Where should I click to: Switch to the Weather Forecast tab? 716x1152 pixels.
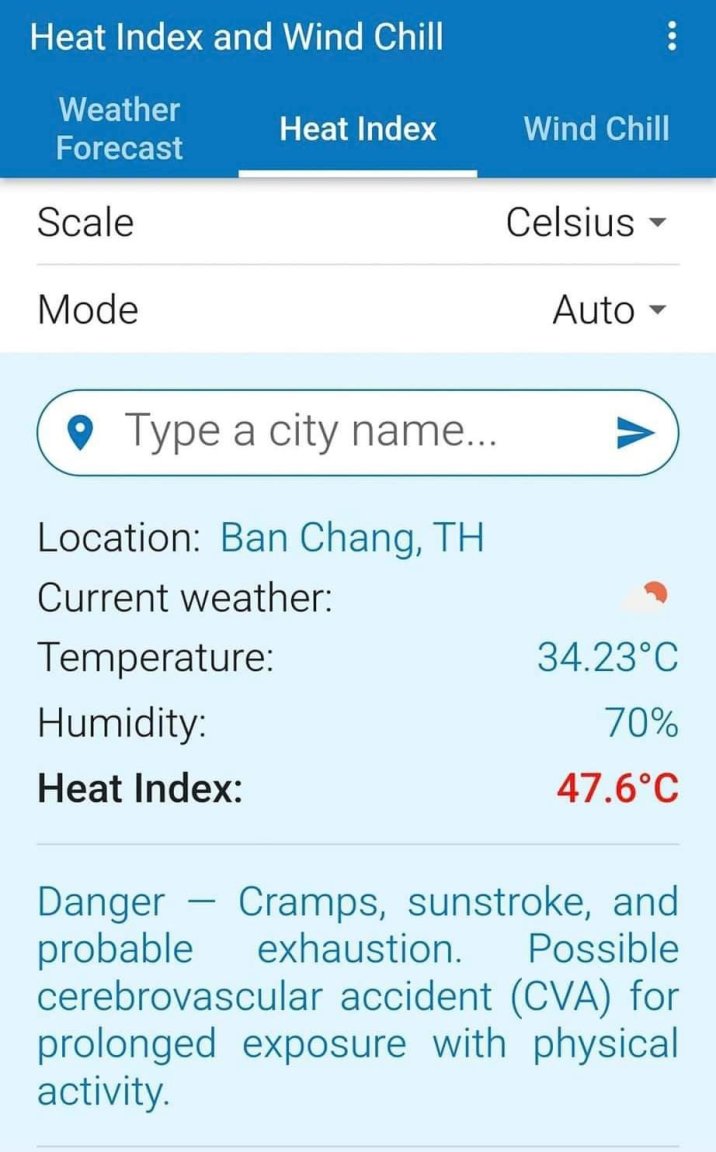pyautogui.click(x=119, y=128)
